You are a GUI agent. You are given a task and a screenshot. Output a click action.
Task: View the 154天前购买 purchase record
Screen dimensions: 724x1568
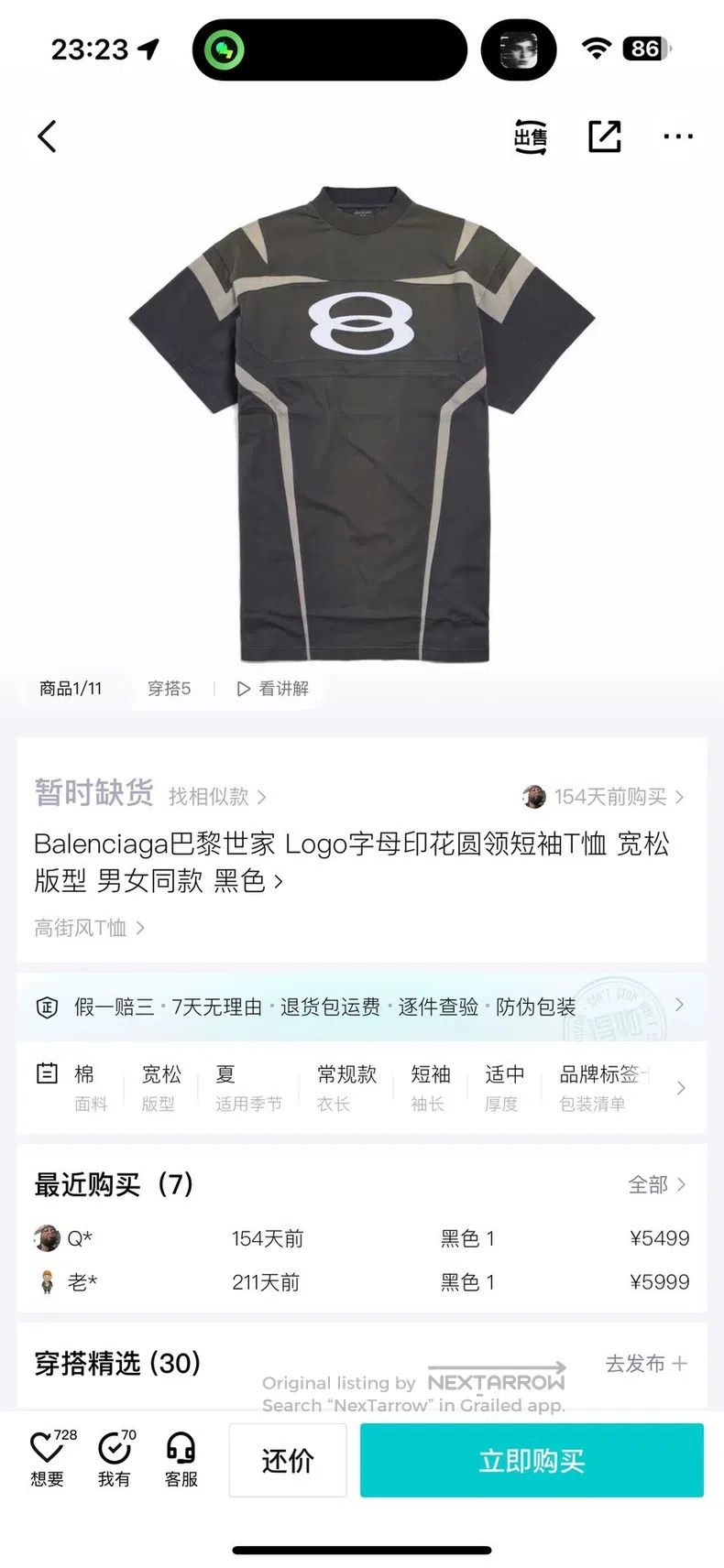603,796
